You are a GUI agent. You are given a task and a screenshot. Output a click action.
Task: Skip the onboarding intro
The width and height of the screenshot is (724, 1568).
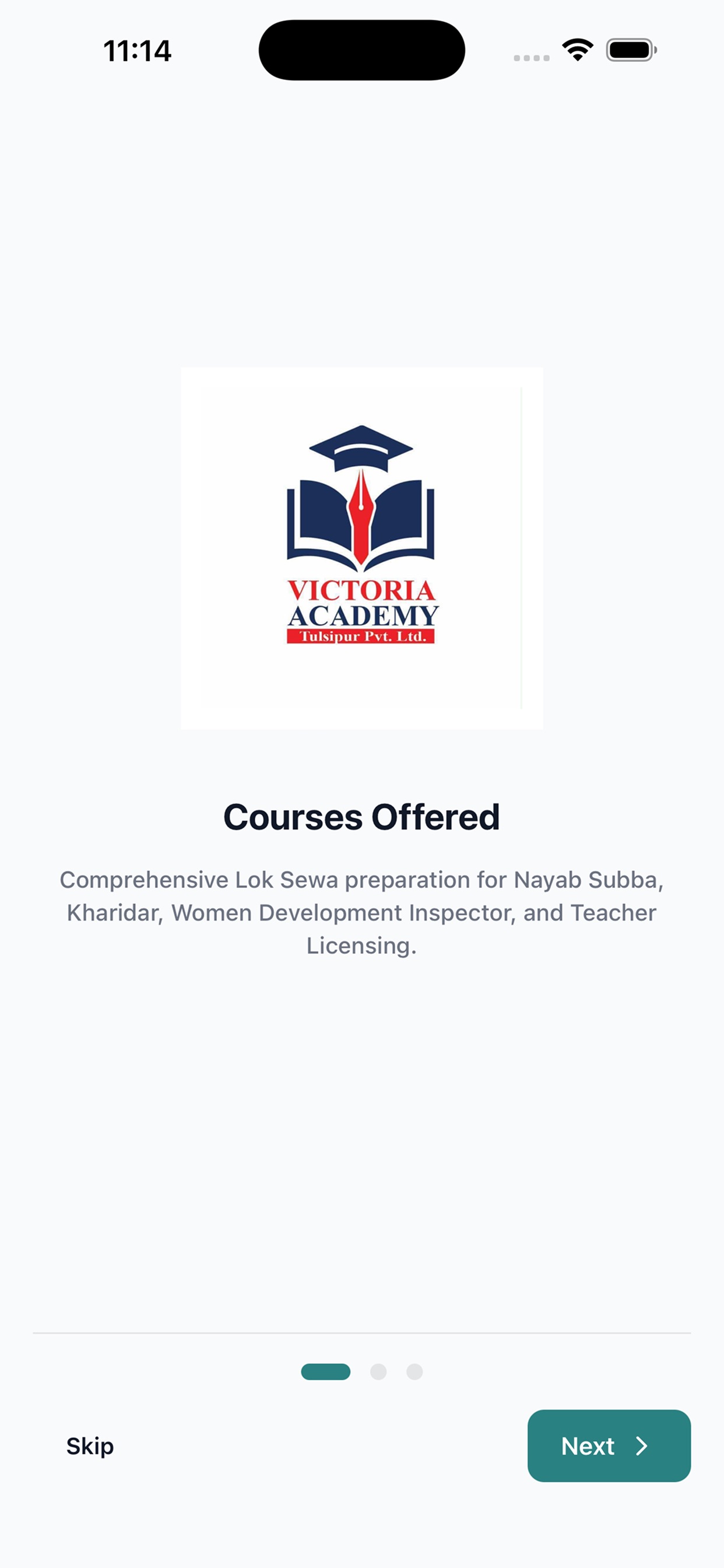coord(90,1446)
